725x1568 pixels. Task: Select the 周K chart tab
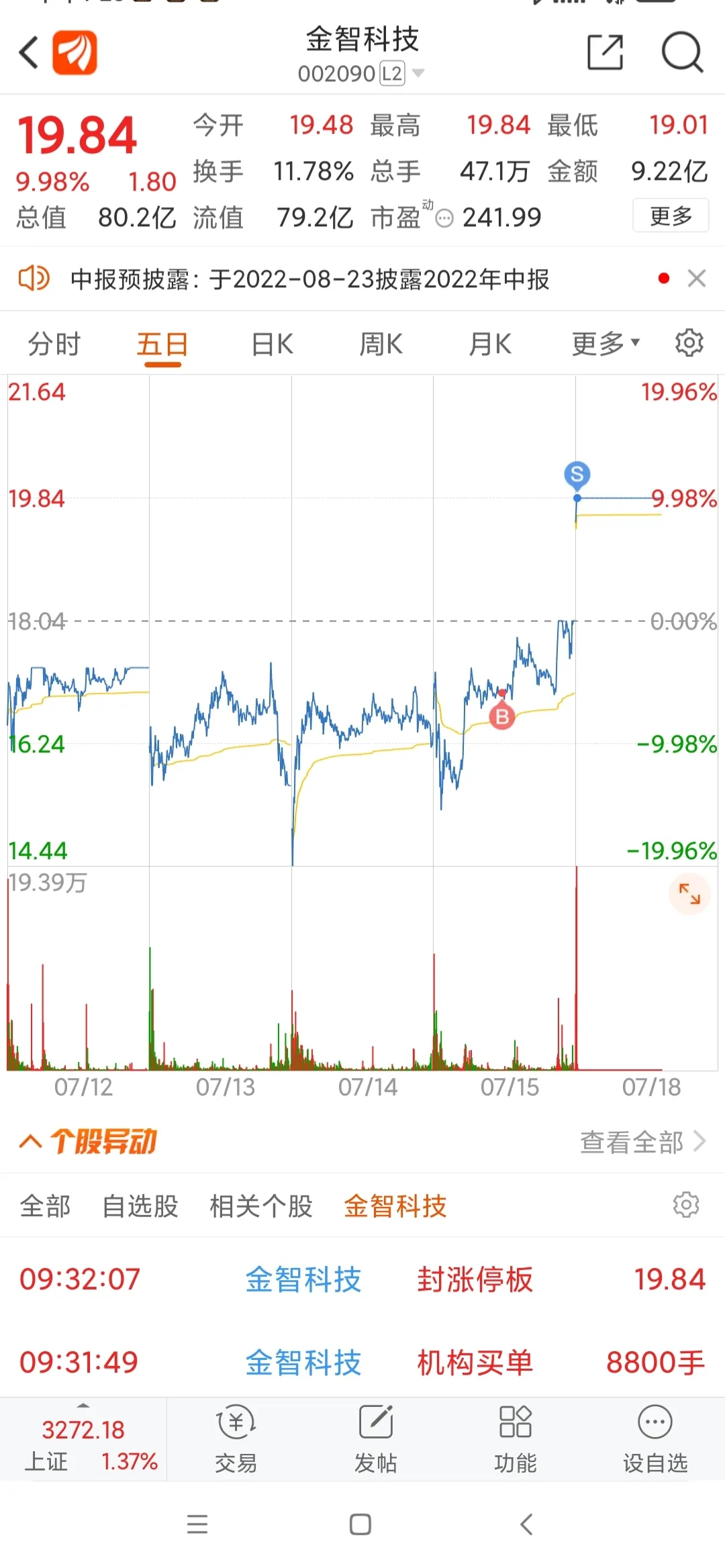coord(381,344)
